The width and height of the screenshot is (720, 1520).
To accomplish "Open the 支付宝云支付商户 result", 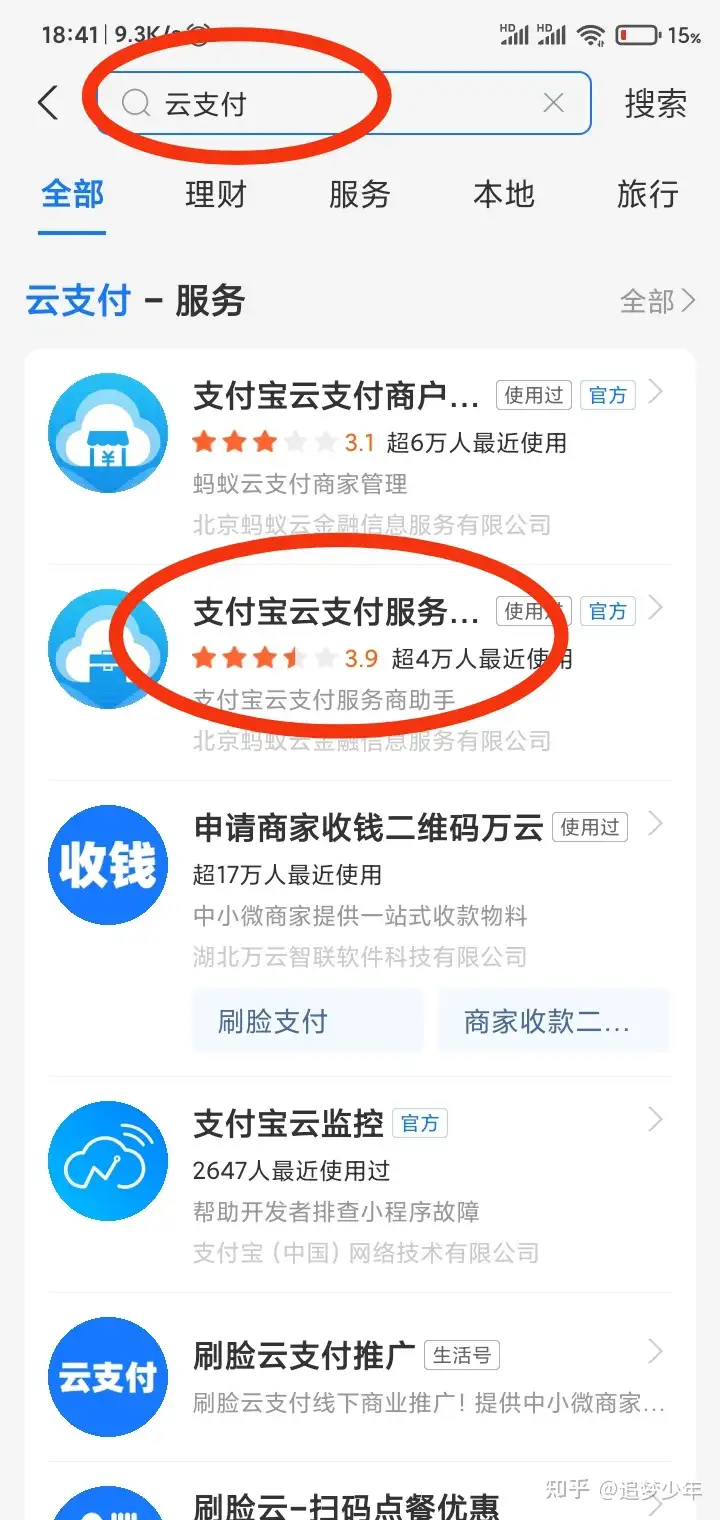I will 360,457.
